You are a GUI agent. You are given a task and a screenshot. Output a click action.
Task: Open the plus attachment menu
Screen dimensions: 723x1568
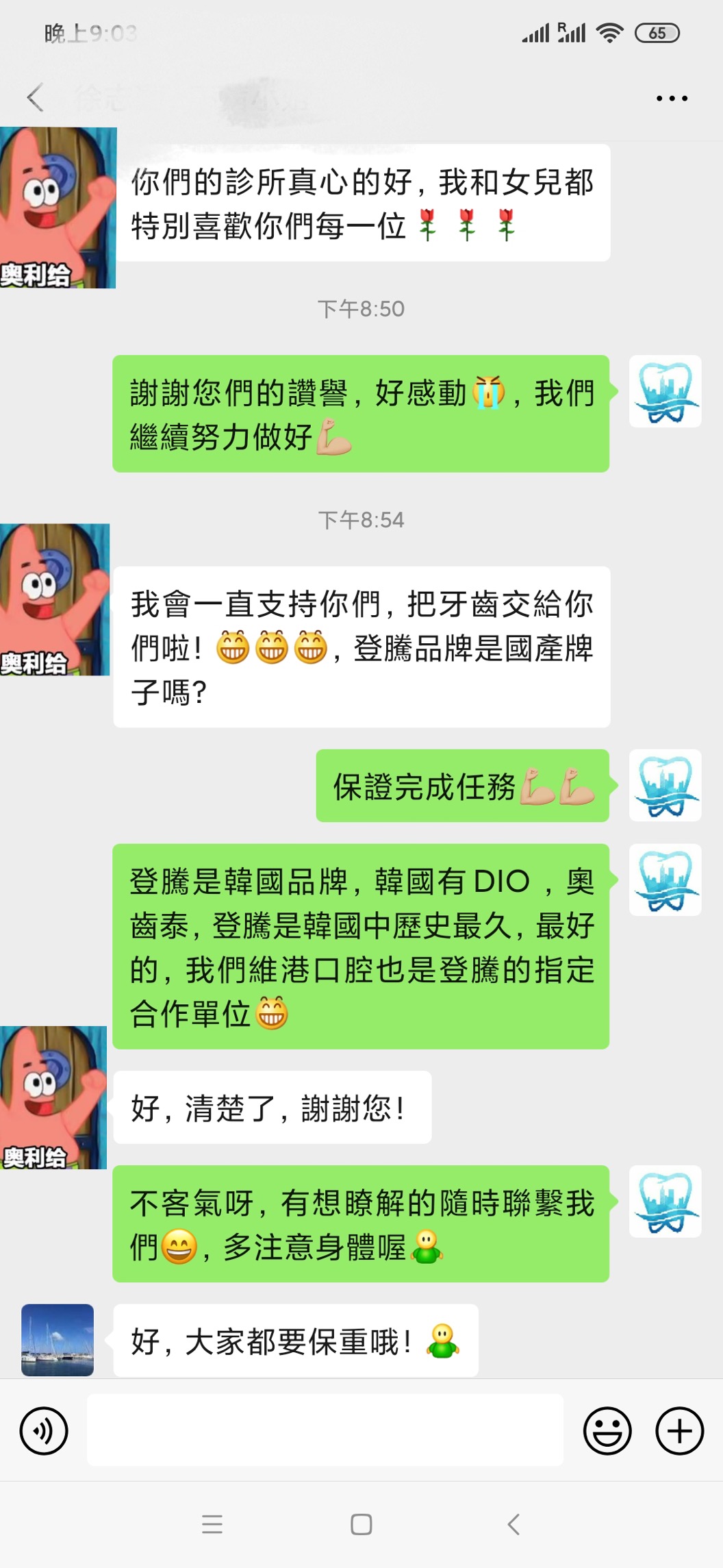click(679, 1430)
